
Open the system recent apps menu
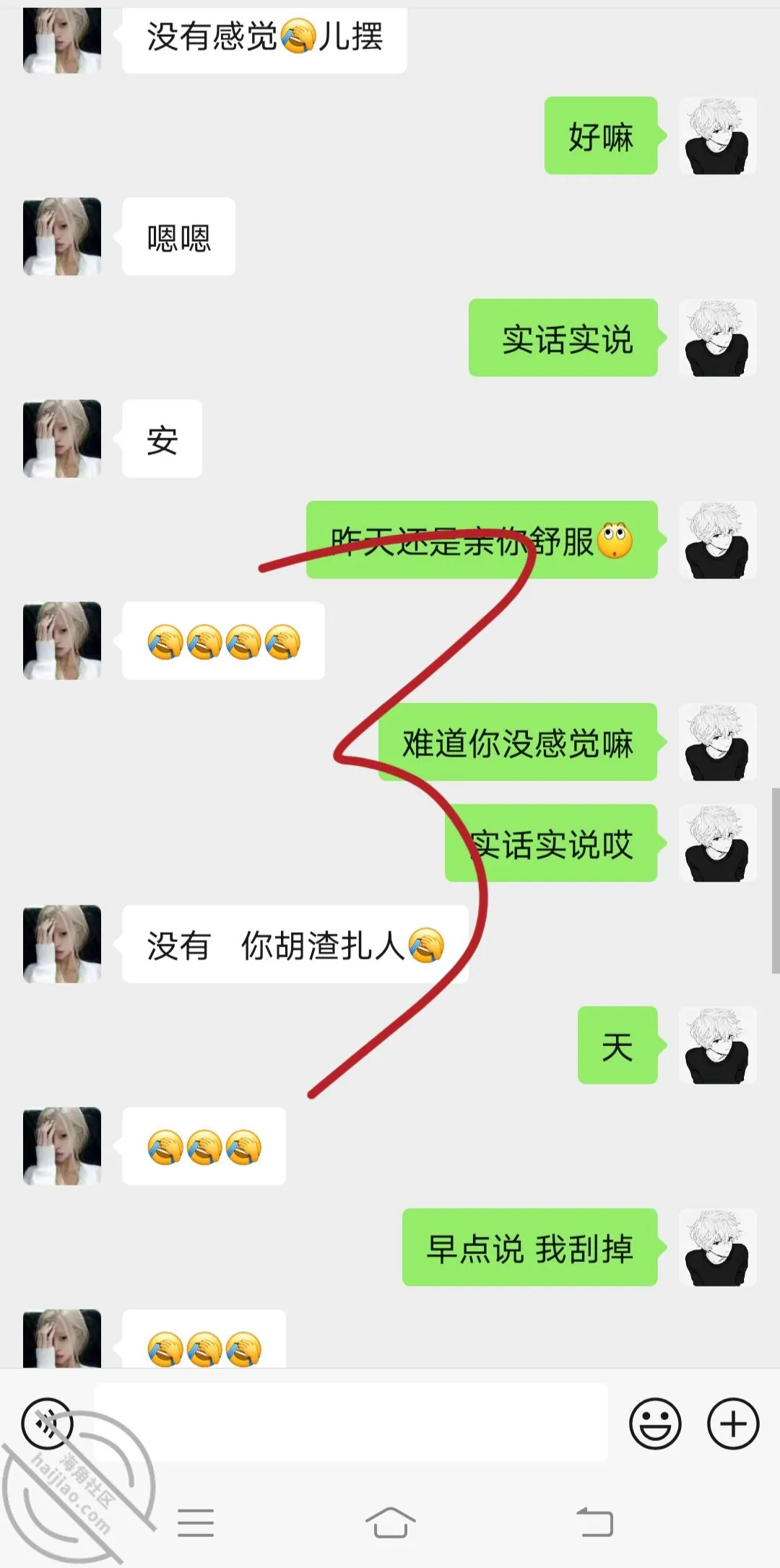[x=196, y=1523]
